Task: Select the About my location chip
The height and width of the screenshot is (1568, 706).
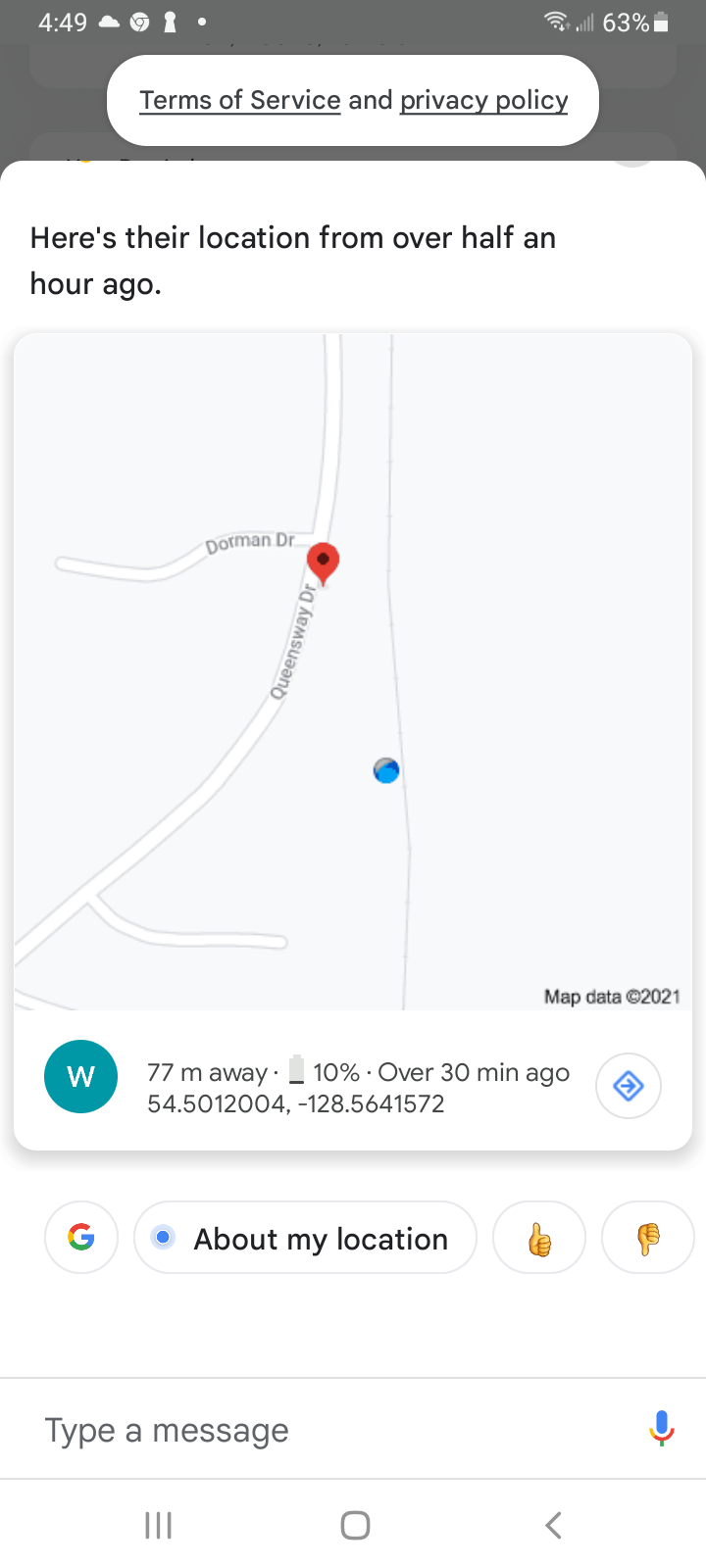Action: click(x=305, y=1238)
